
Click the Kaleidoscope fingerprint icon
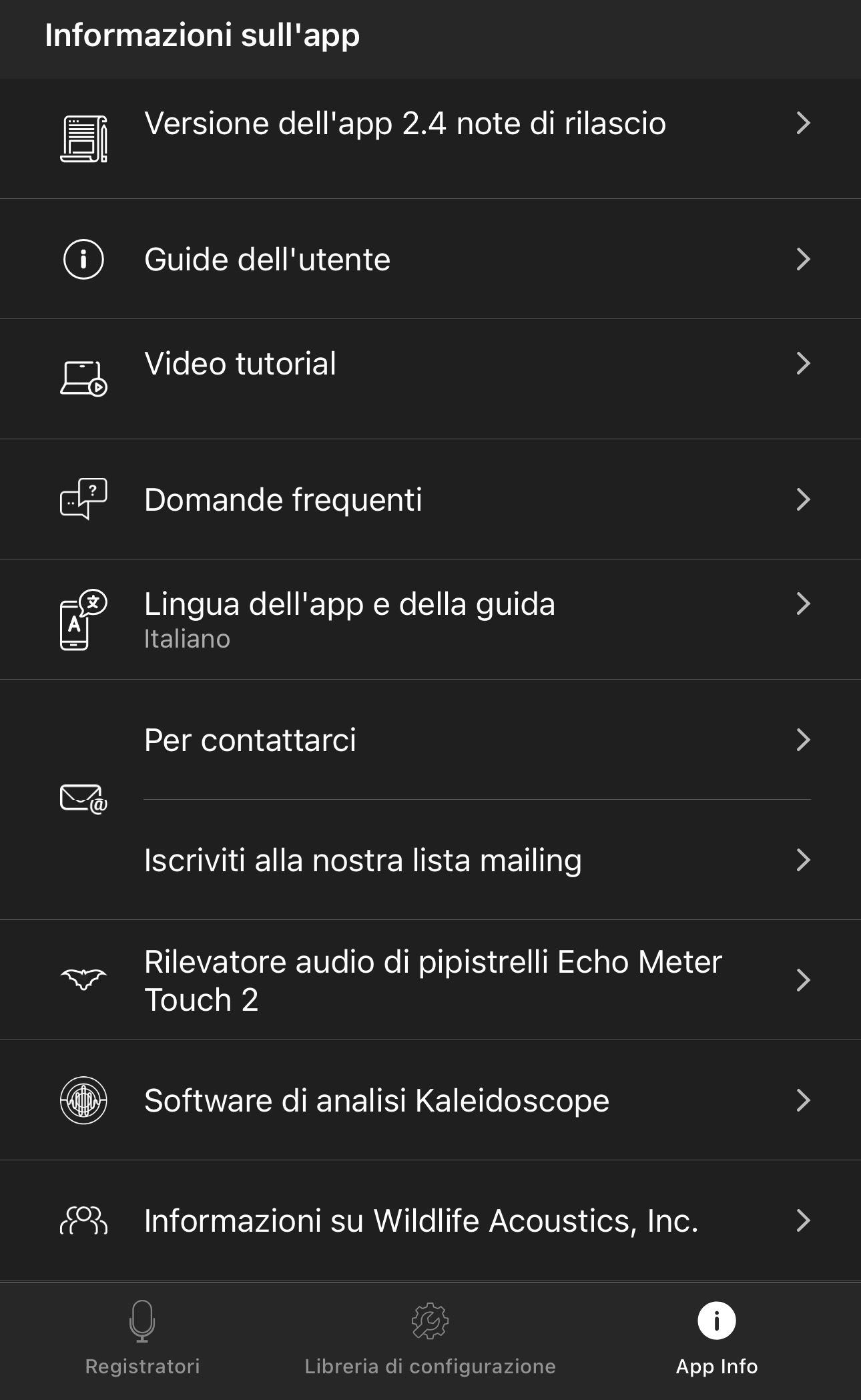[84, 1101]
